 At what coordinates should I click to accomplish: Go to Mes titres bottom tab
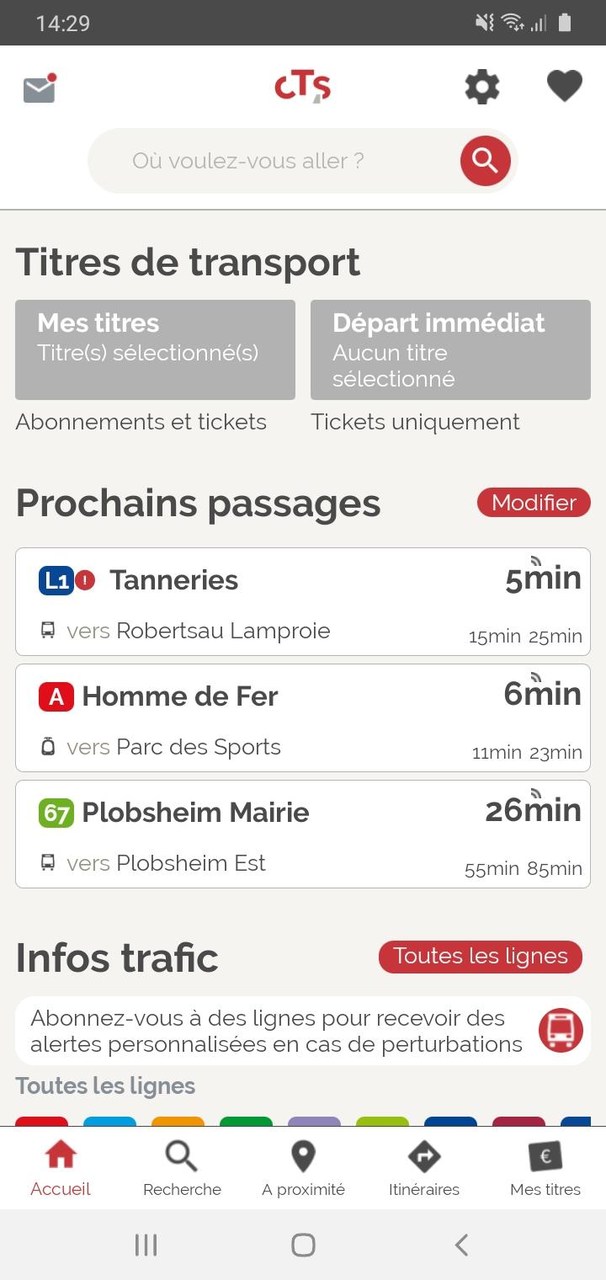(x=545, y=1169)
